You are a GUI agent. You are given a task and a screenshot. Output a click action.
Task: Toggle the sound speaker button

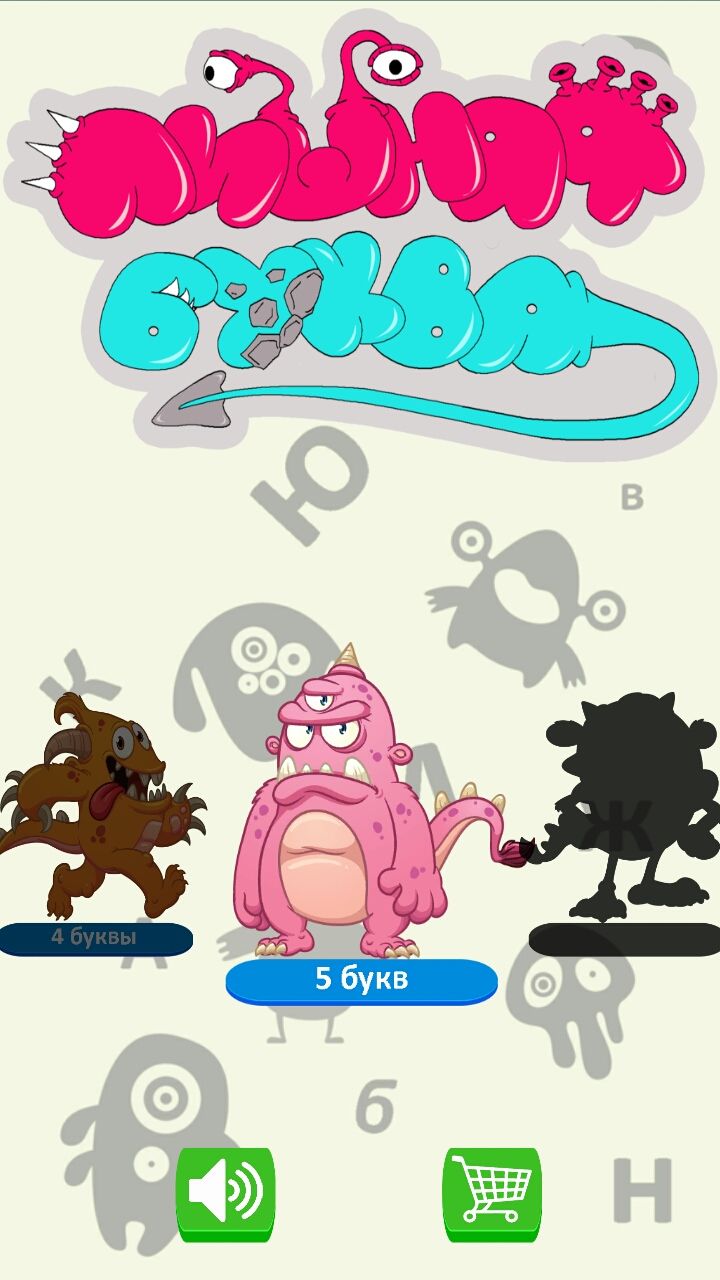tap(225, 1192)
